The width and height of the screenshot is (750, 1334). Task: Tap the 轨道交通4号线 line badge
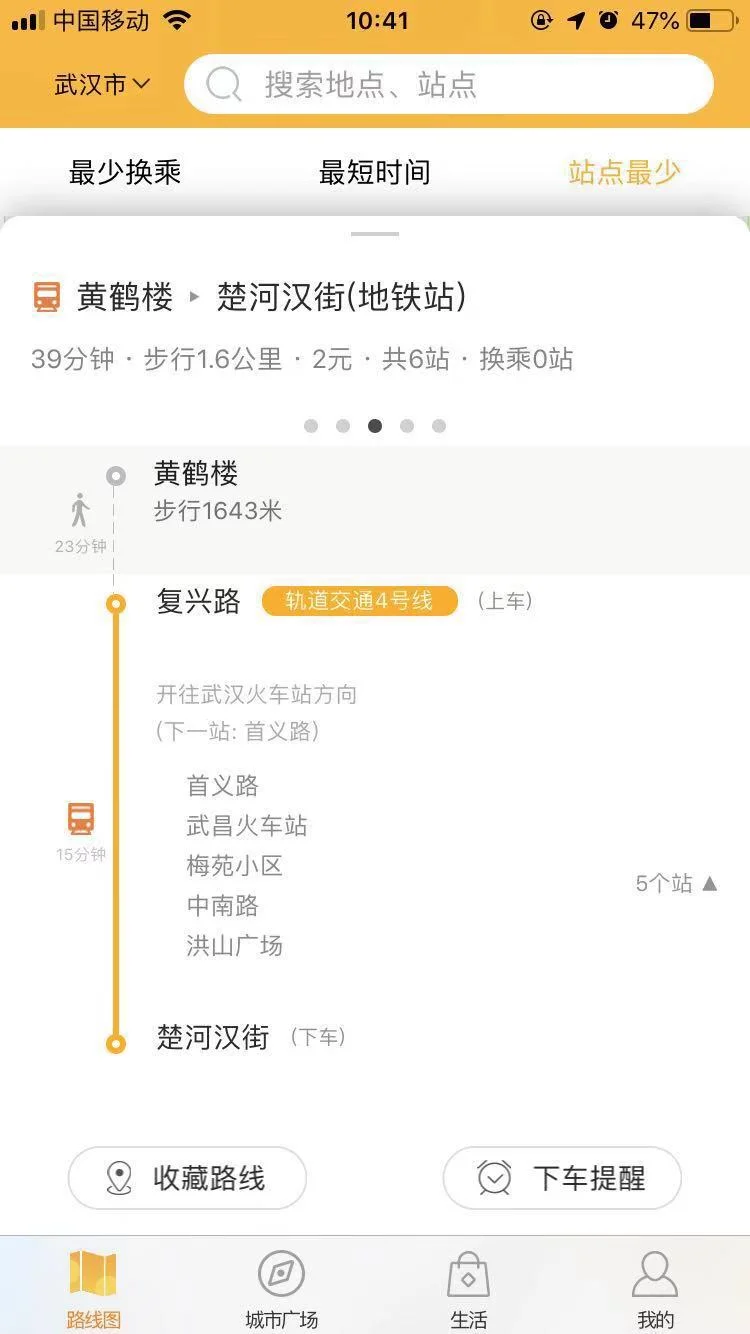[x=359, y=601]
